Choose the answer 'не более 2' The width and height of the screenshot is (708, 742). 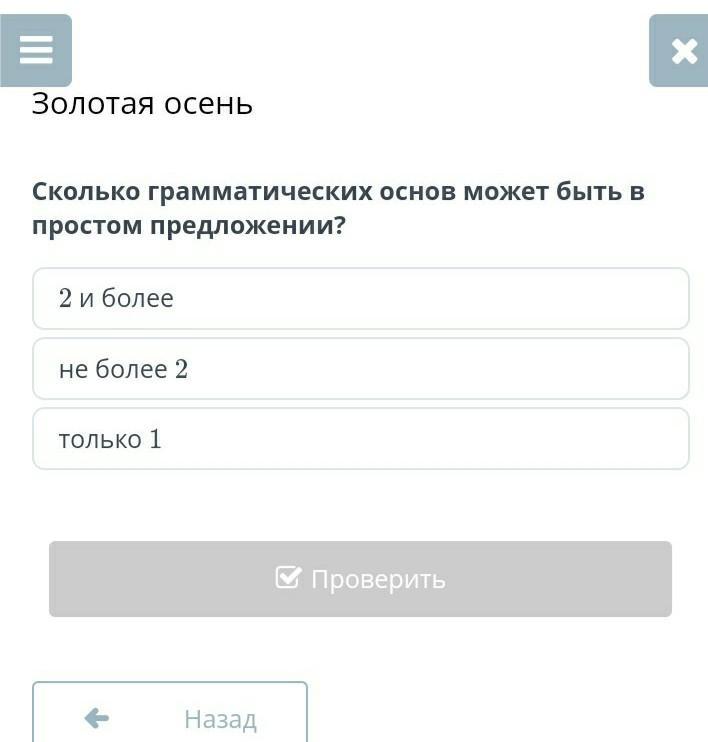click(361, 369)
